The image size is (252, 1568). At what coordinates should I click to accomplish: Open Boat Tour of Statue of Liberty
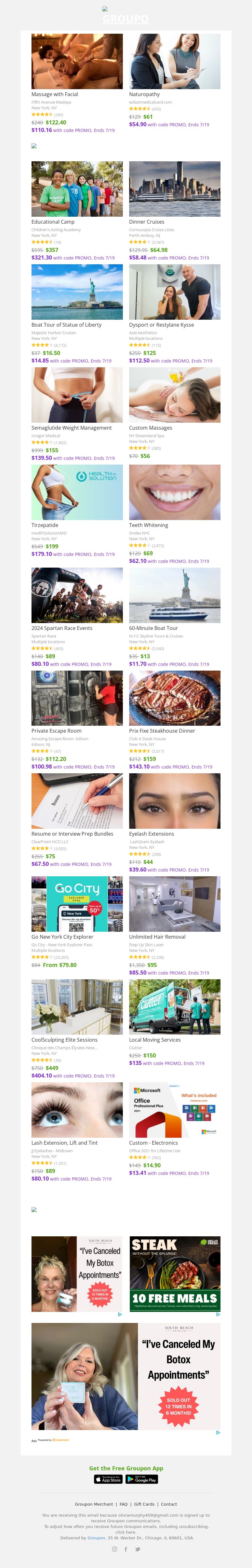coord(77,292)
